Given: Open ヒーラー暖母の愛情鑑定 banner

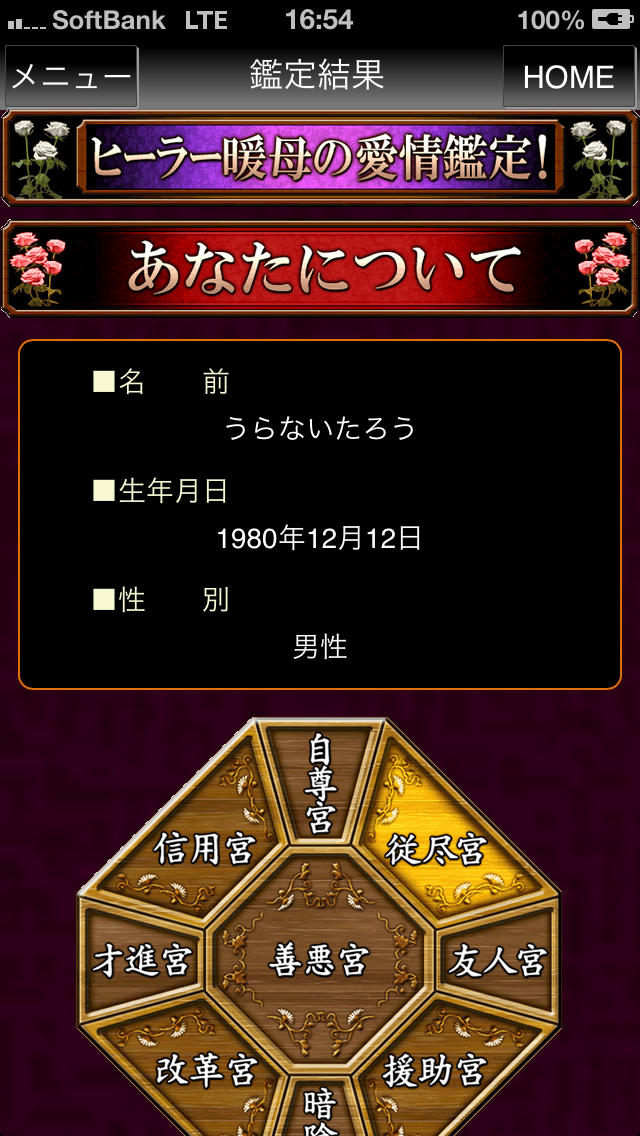Looking at the screenshot, I should coord(320,158).
